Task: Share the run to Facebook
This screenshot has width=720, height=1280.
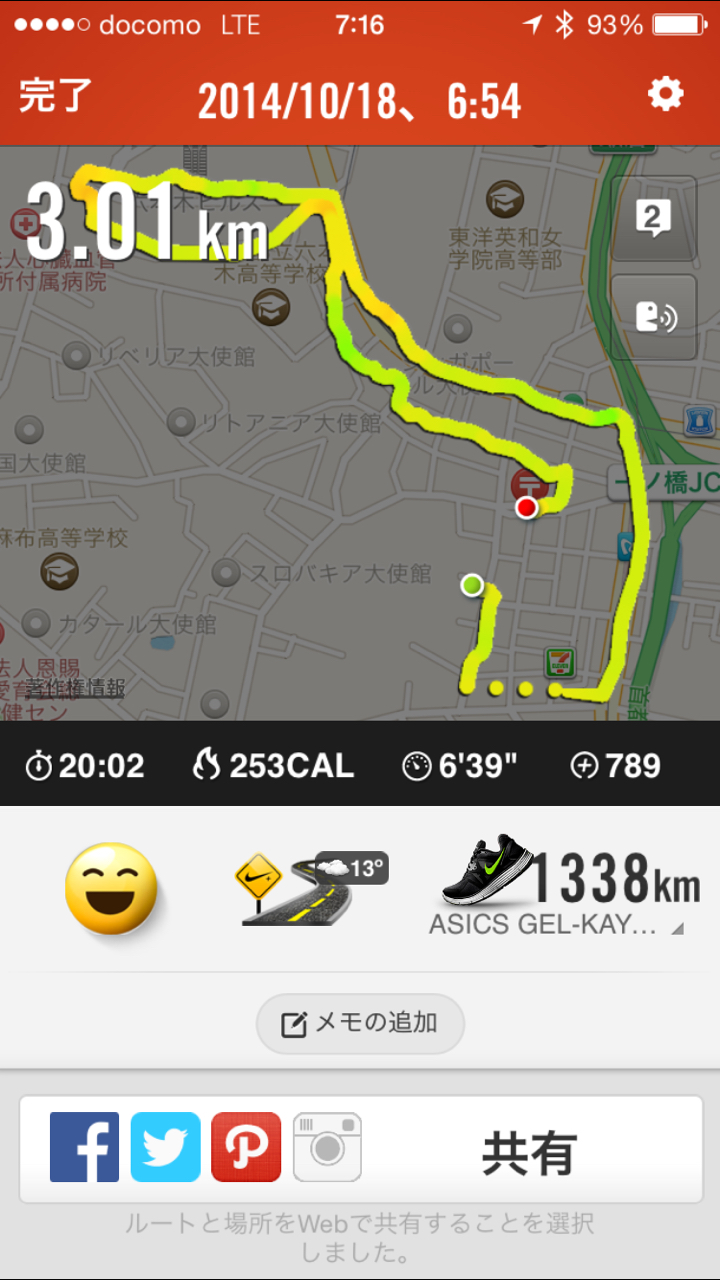Action: 85,1147
